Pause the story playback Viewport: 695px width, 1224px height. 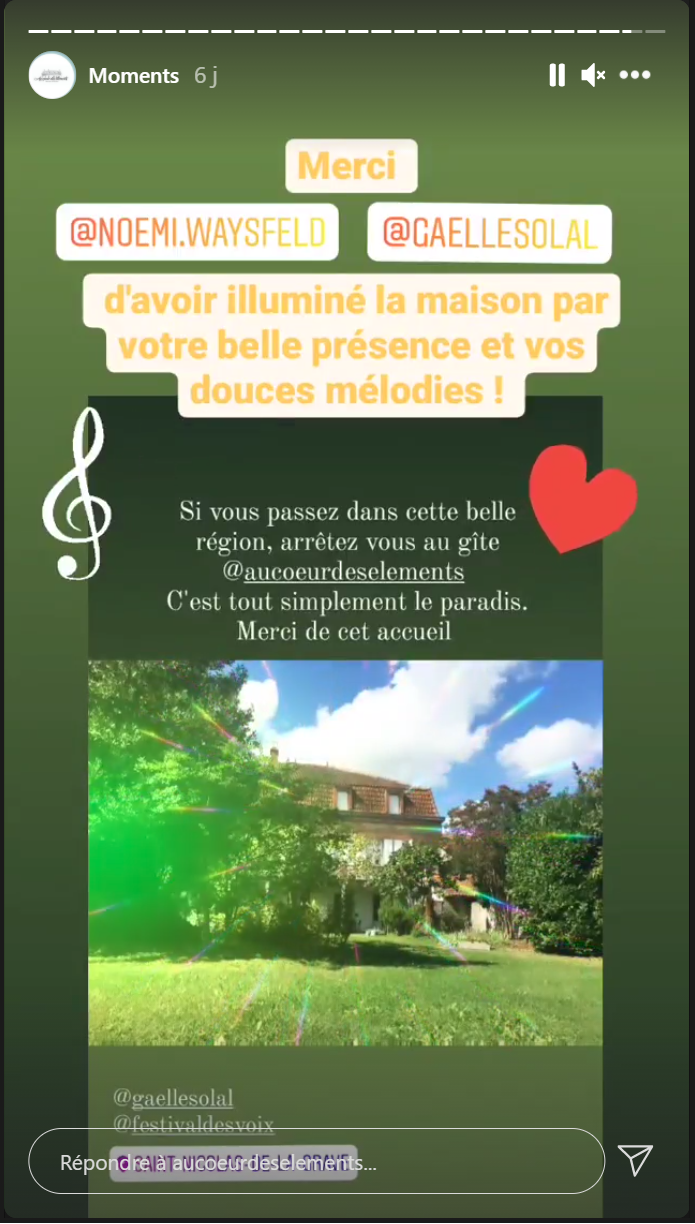click(x=557, y=75)
